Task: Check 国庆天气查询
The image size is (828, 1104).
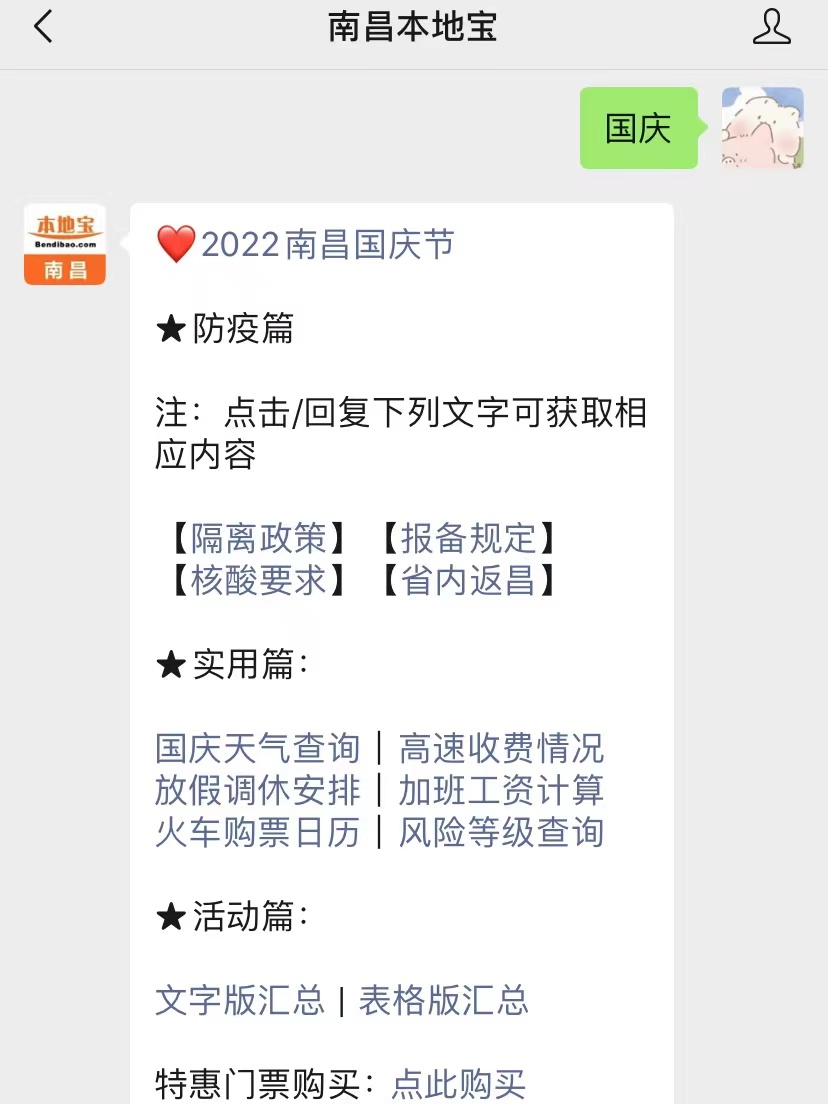Action: [257, 748]
